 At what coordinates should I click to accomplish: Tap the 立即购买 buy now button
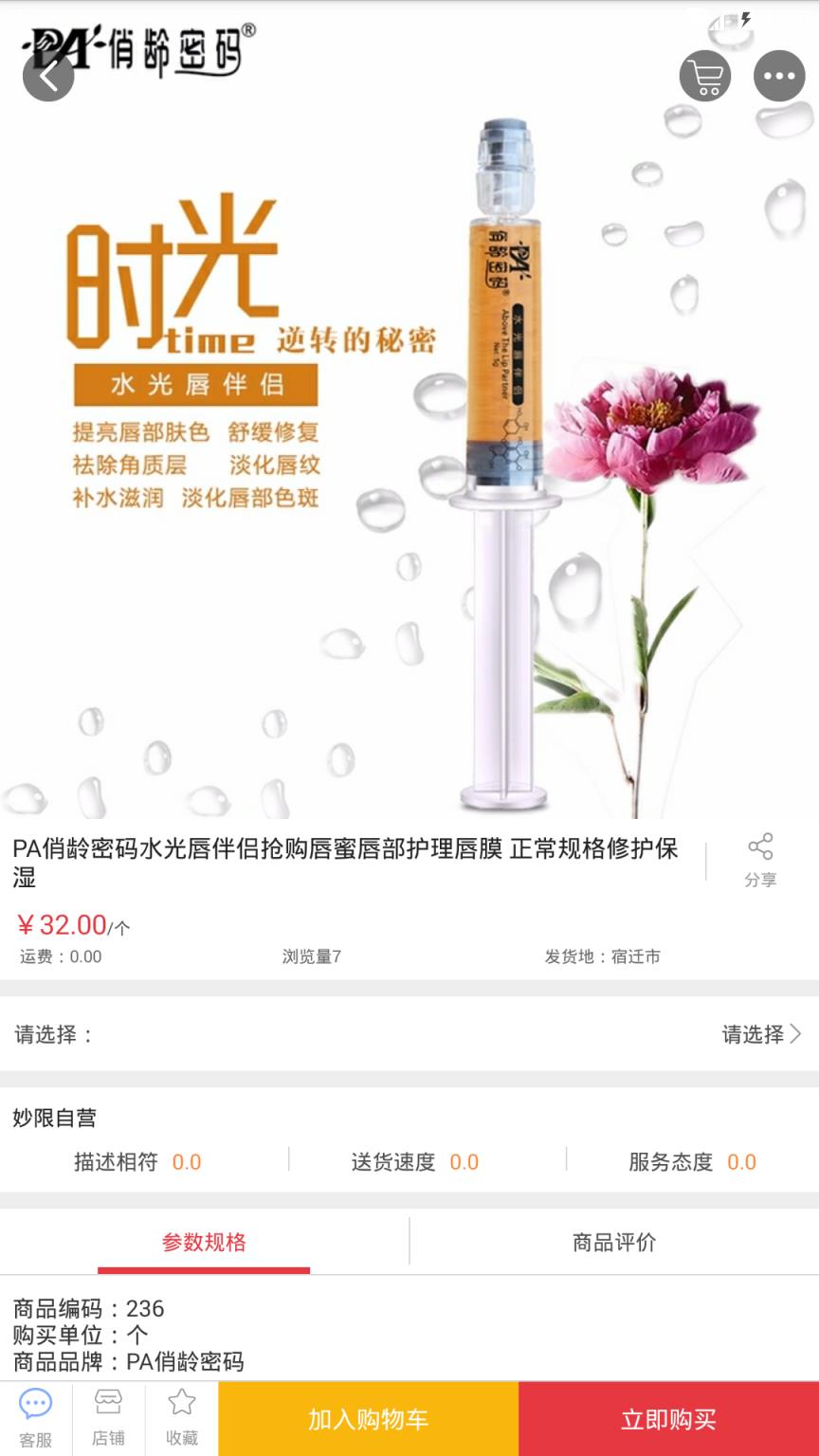[x=667, y=1420]
